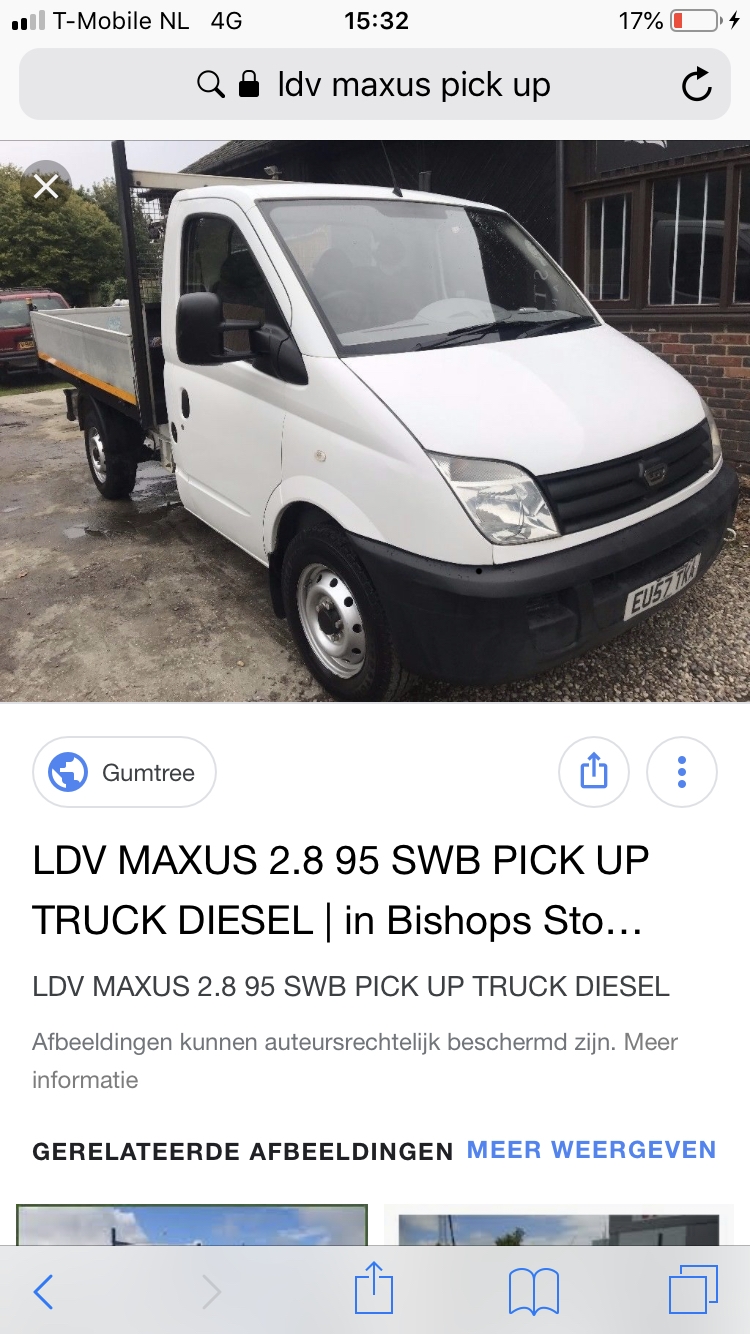Close the image viewer with the X
750x1334 pixels.
[x=46, y=186]
